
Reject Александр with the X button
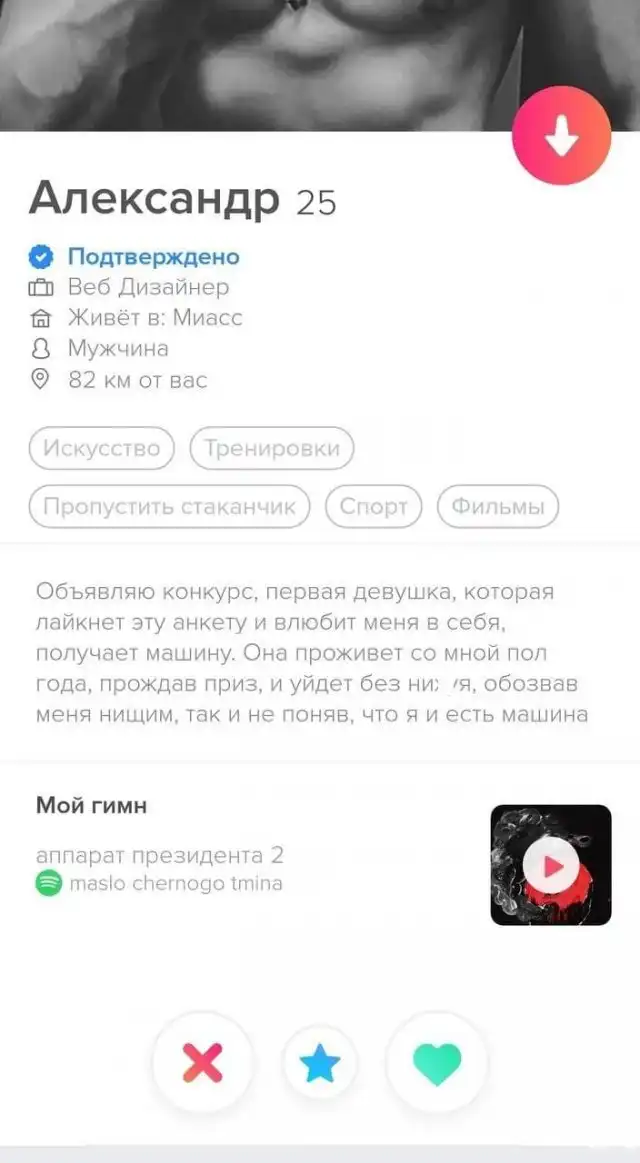(x=203, y=1062)
